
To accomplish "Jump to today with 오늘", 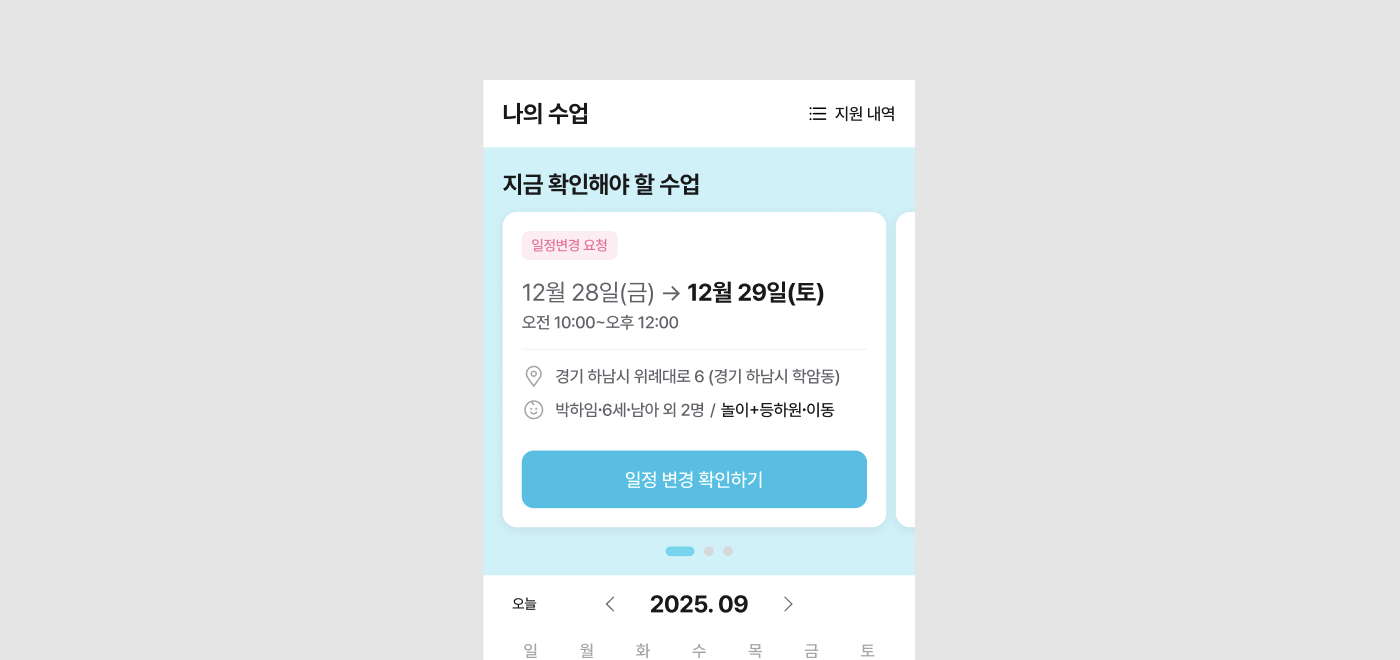I will pos(524,604).
